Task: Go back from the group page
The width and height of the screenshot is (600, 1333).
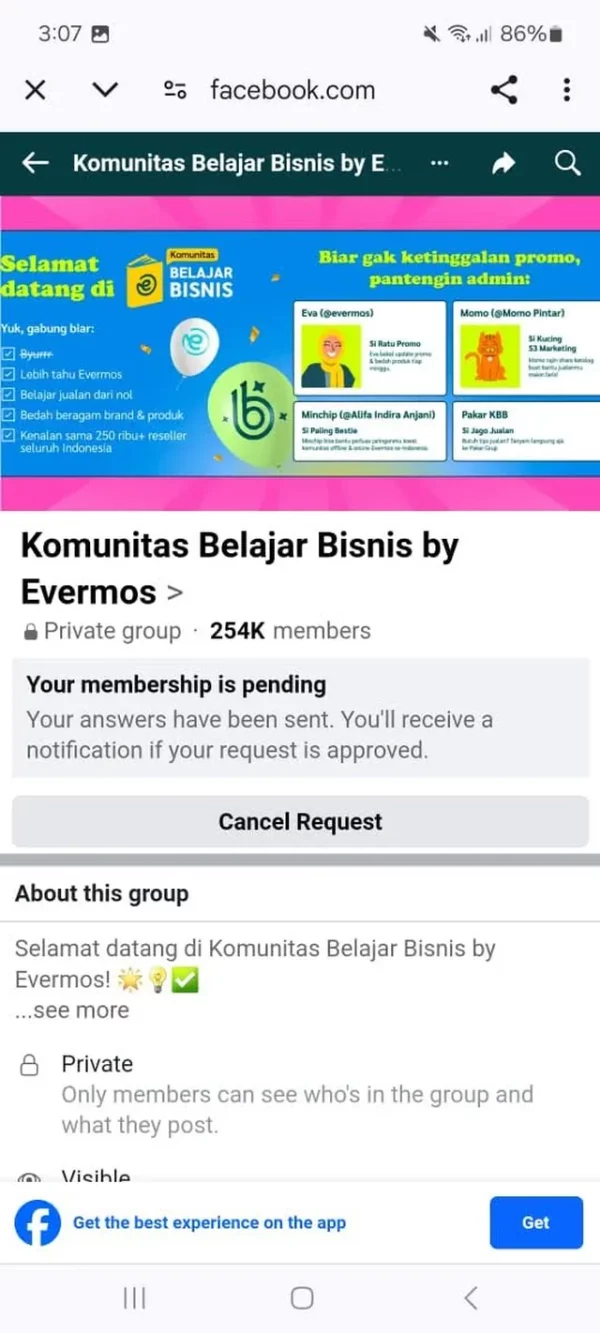Action: click(36, 163)
